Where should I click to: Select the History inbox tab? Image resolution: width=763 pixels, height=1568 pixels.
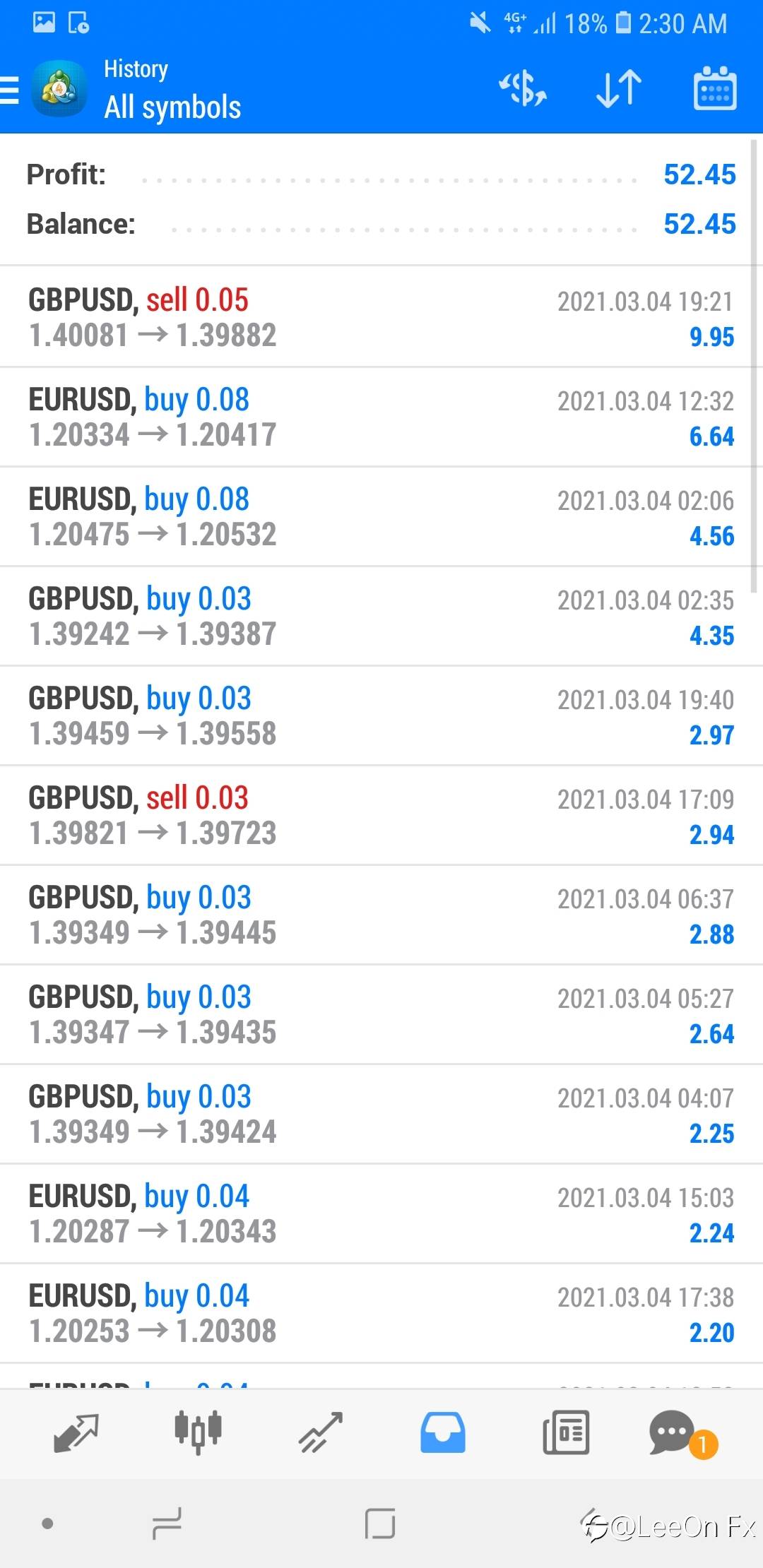coord(443,1432)
